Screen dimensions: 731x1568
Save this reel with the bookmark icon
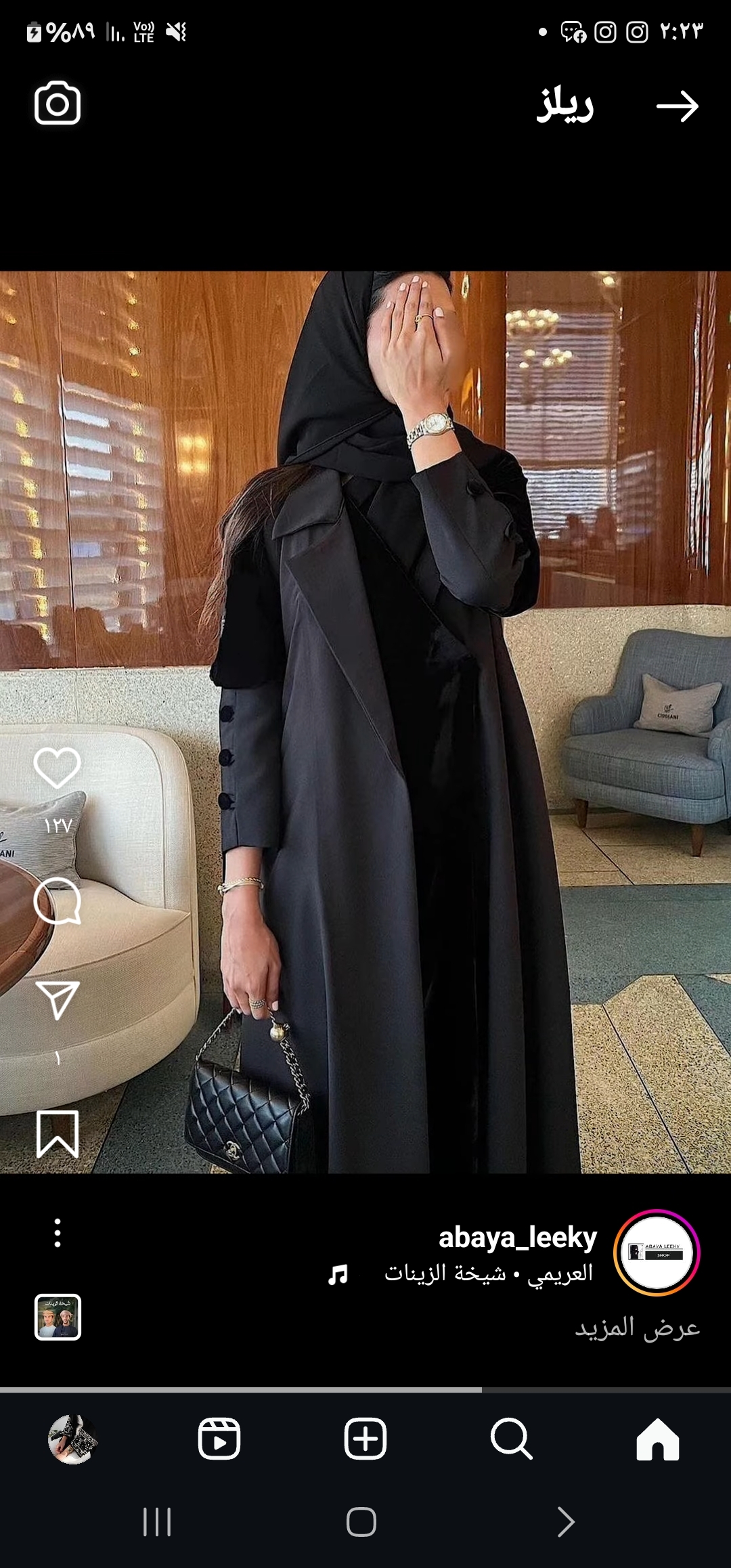(58, 1133)
